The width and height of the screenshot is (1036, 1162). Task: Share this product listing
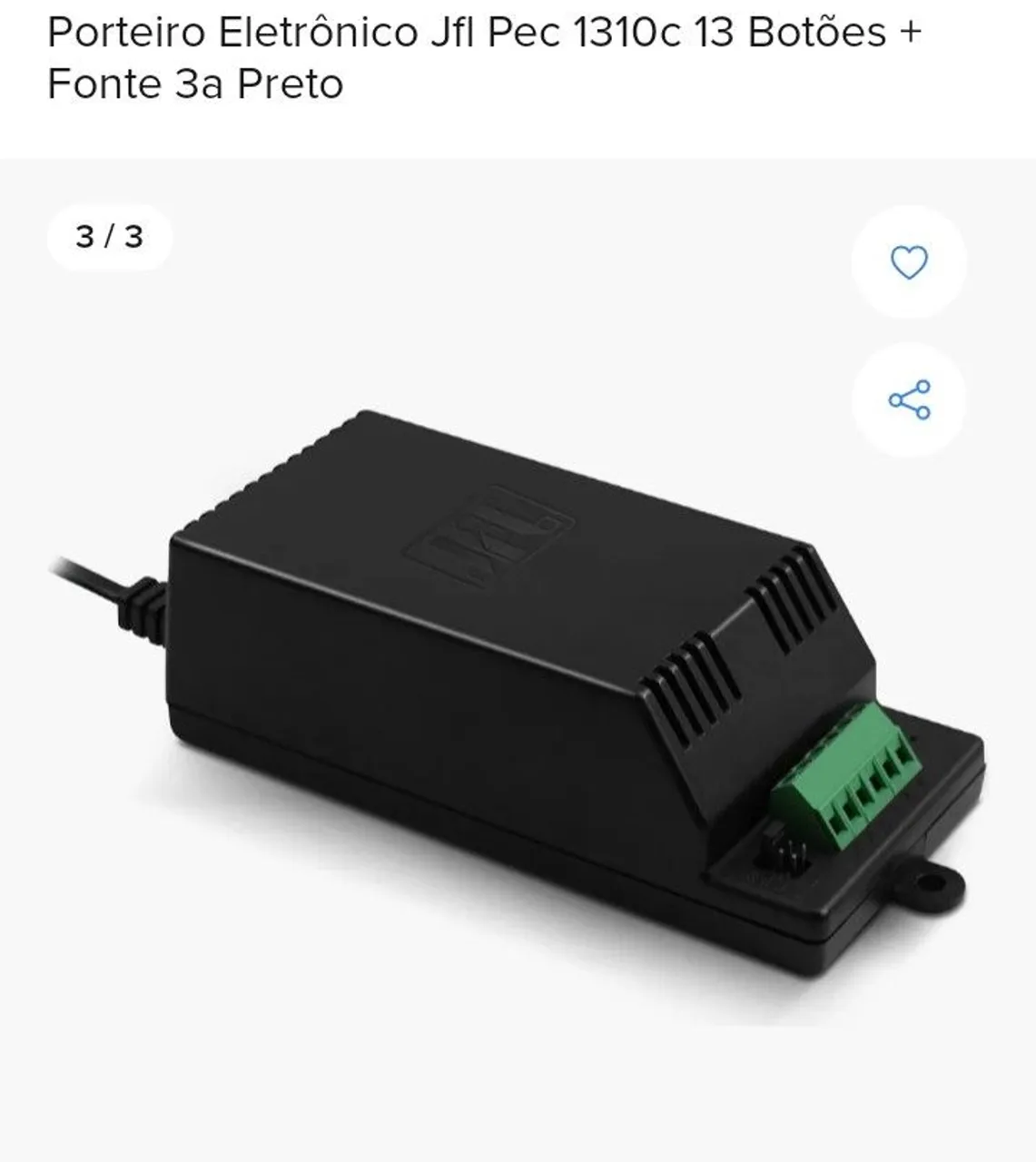(908, 399)
